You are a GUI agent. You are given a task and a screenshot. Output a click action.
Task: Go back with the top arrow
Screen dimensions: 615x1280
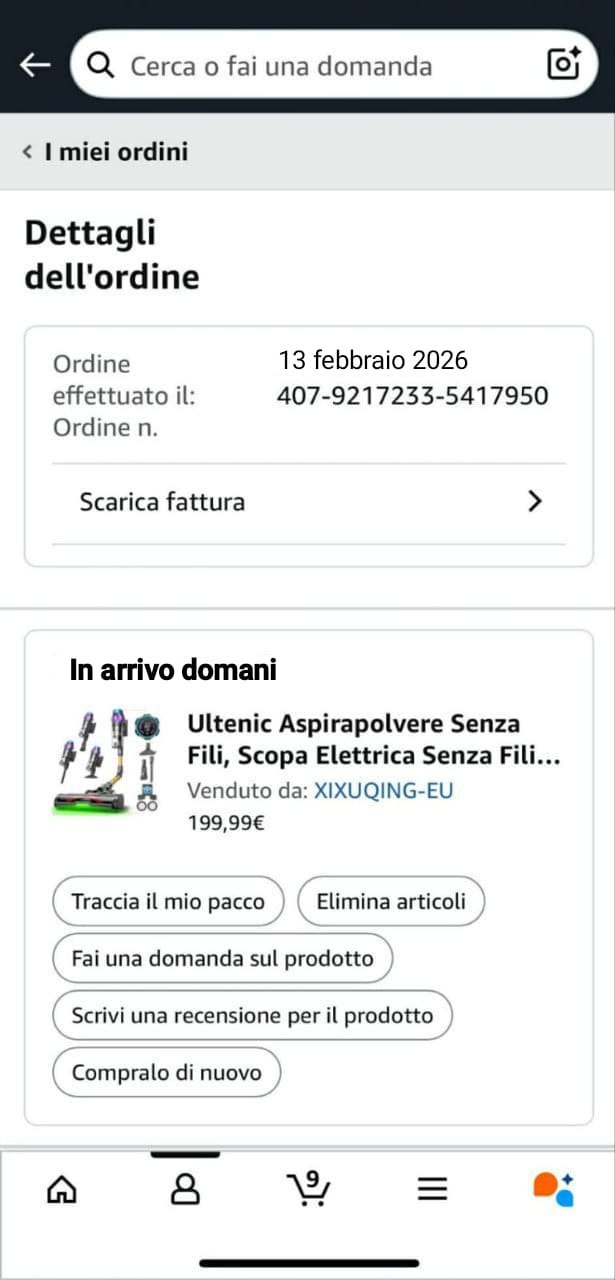pyautogui.click(x=35, y=65)
